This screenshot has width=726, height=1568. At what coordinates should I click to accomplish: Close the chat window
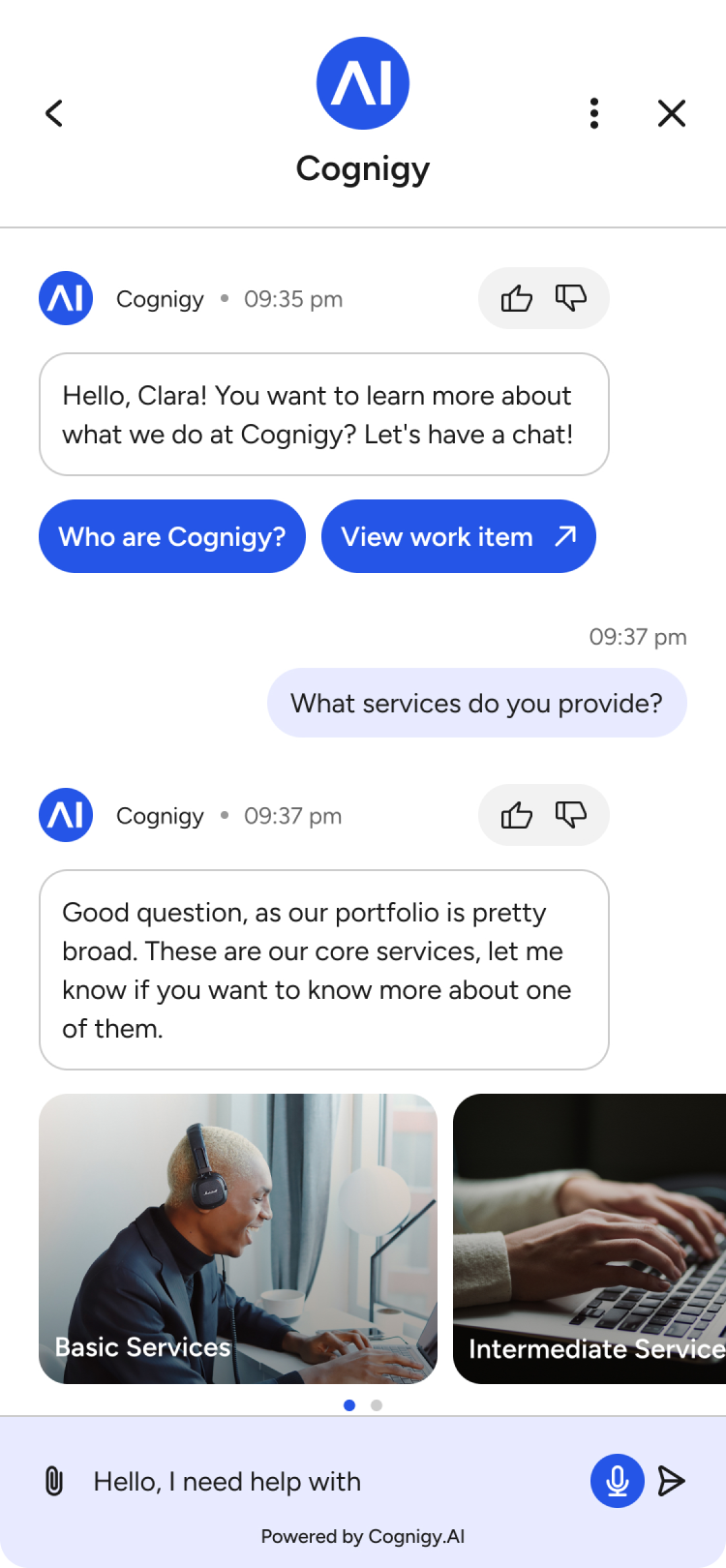coord(671,113)
